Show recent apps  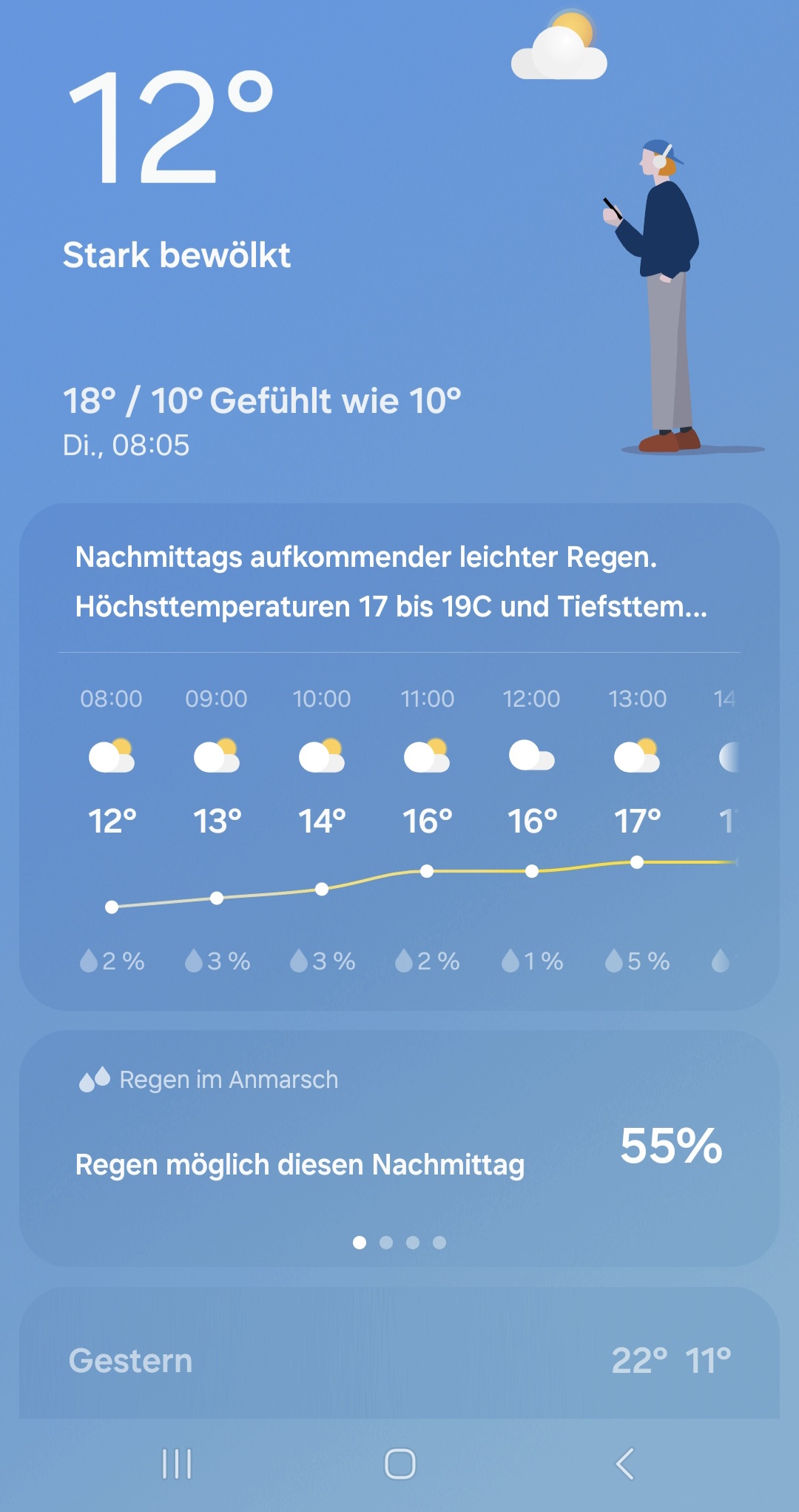[x=177, y=1463]
